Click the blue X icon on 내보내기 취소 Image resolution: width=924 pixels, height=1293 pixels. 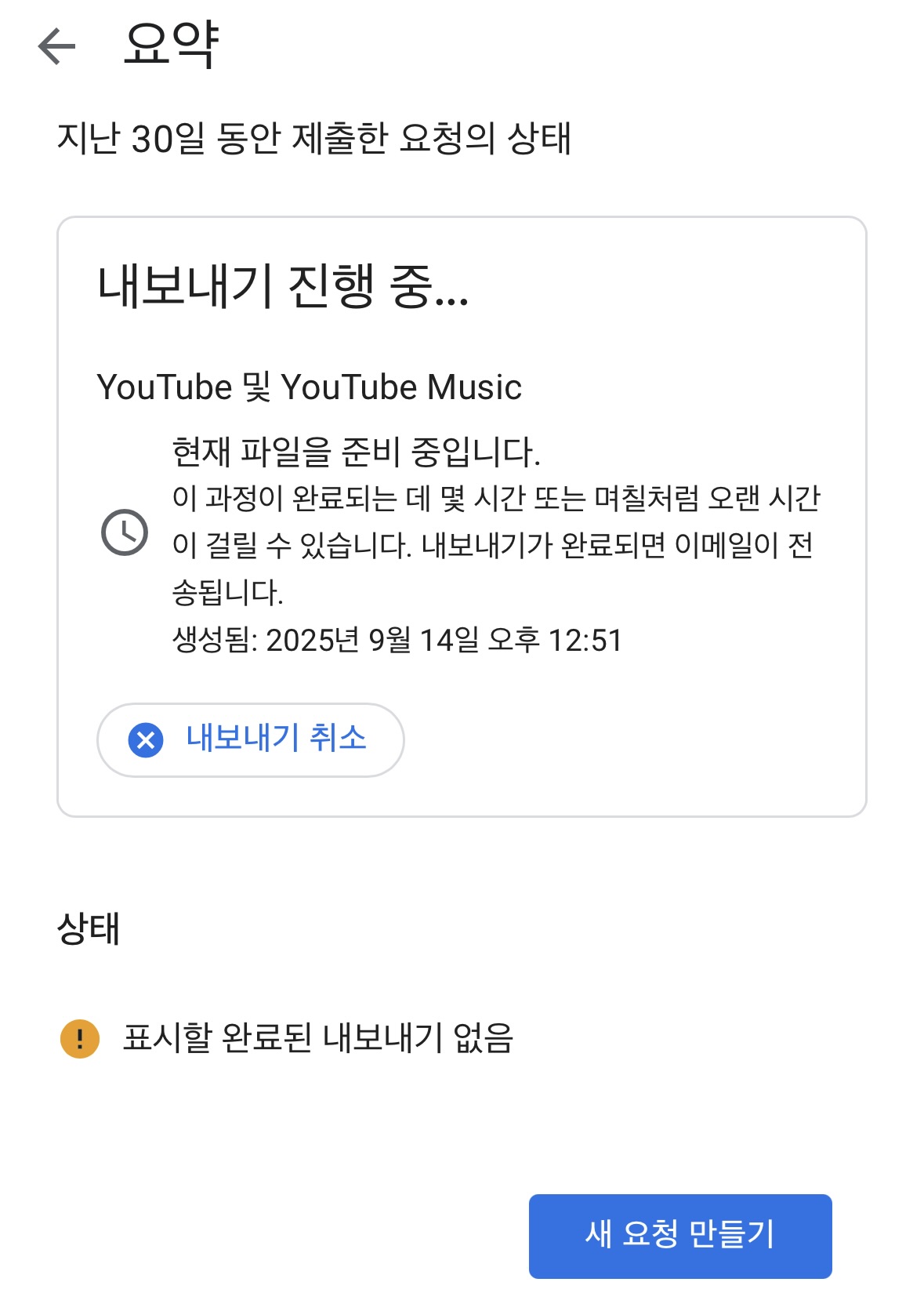[x=144, y=739]
